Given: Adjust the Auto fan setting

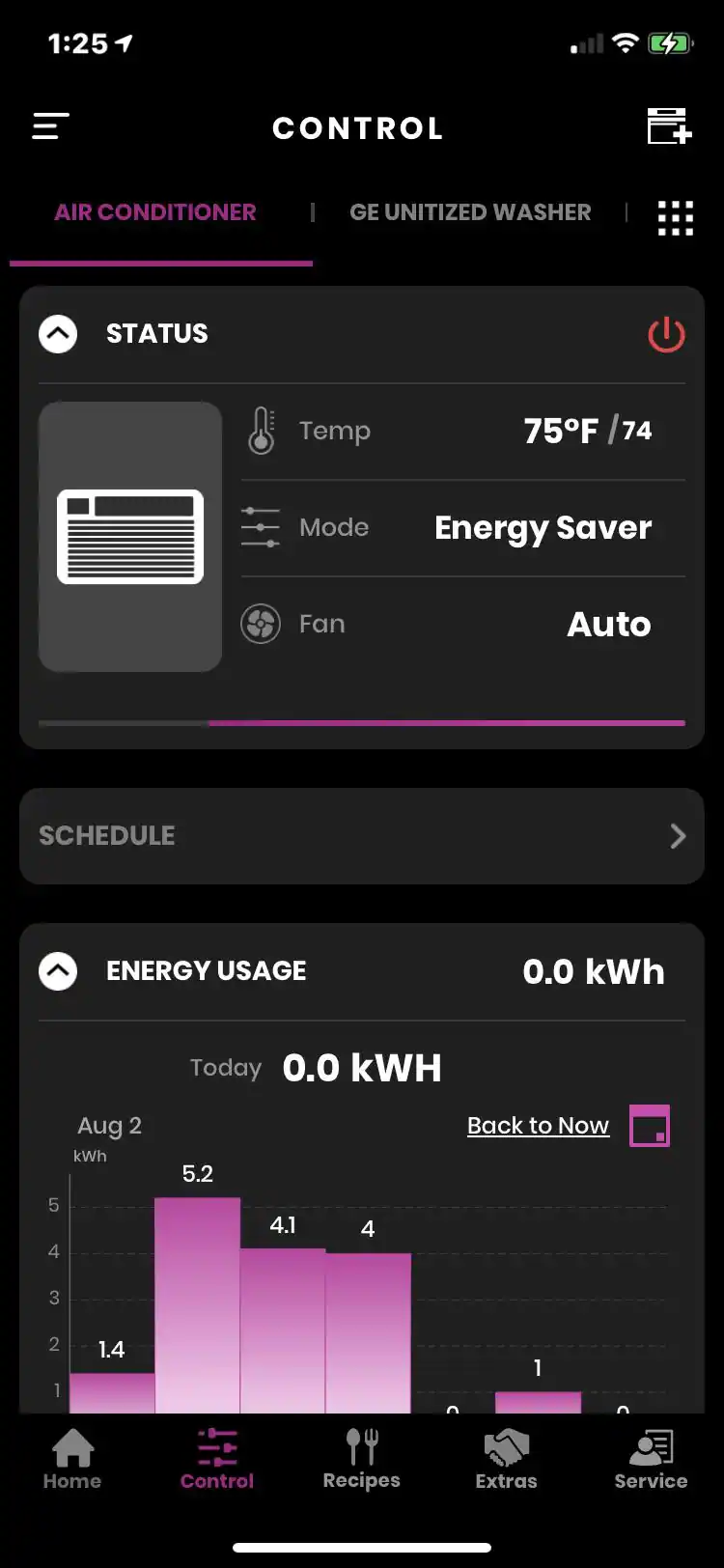Looking at the screenshot, I should (x=608, y=625).
